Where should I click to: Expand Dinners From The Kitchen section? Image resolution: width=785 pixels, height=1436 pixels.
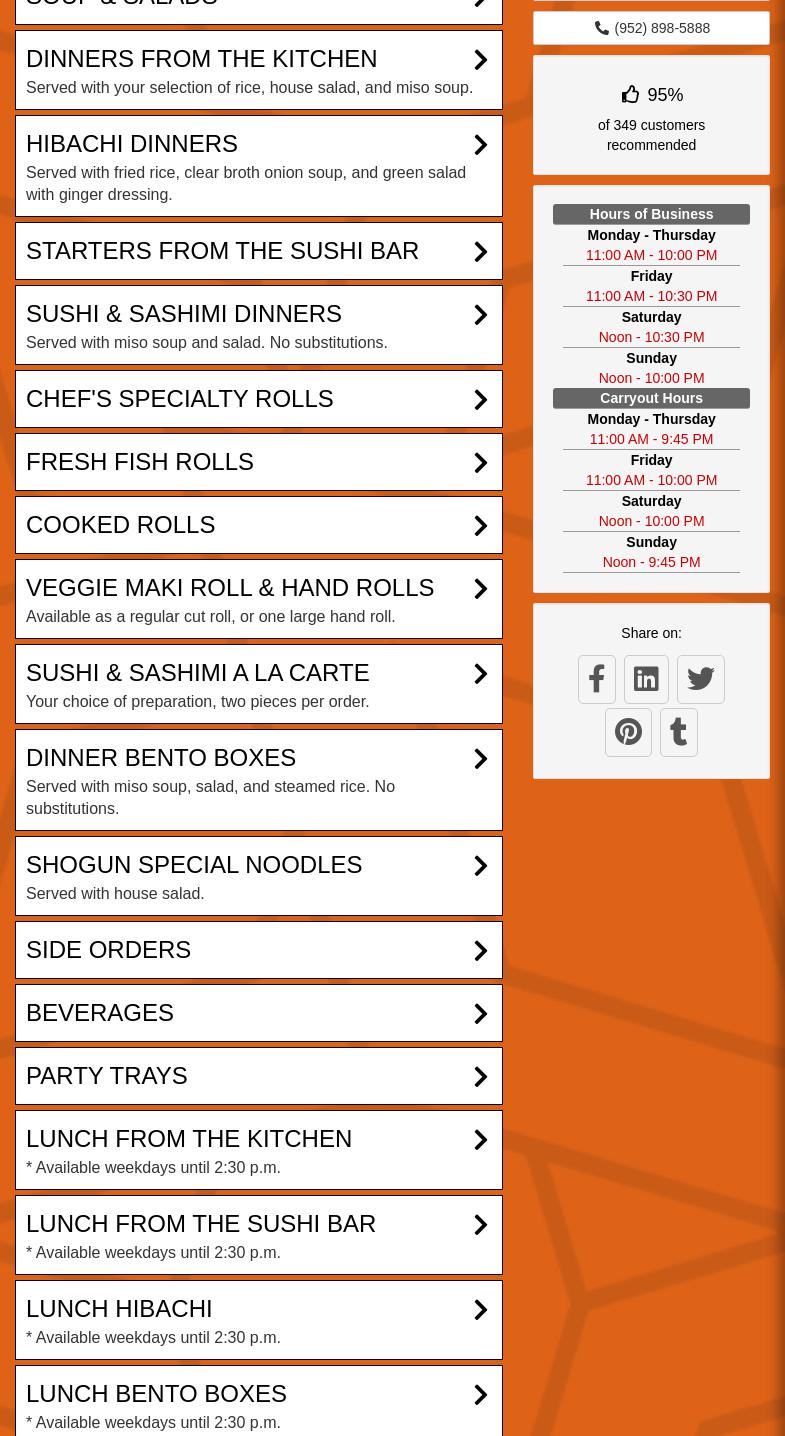point(258,70)
